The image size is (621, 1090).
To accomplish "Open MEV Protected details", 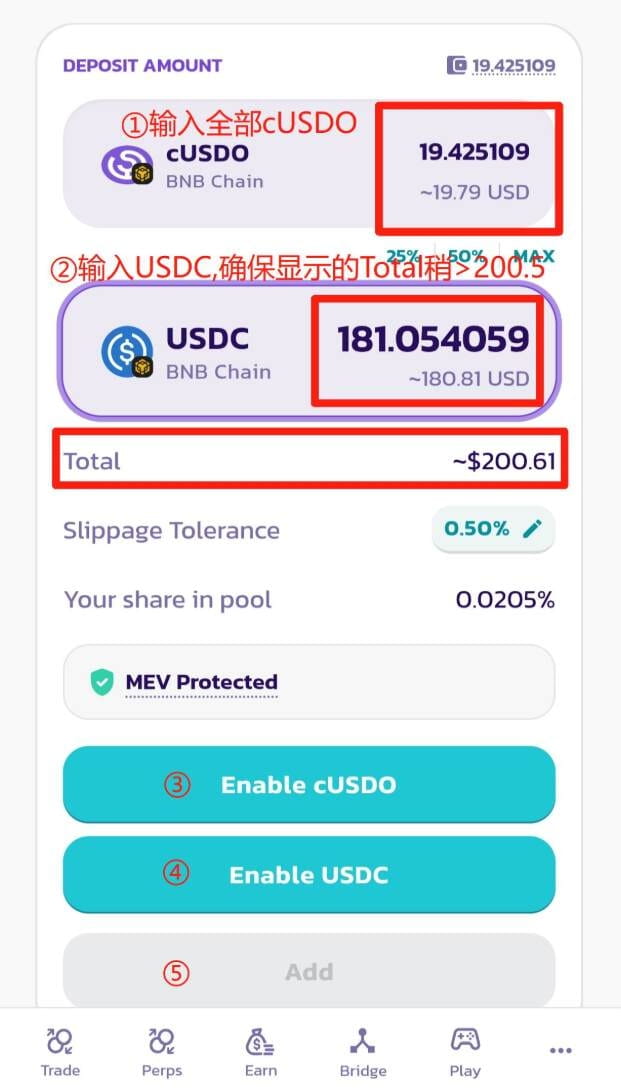I will tap(201, 682).
